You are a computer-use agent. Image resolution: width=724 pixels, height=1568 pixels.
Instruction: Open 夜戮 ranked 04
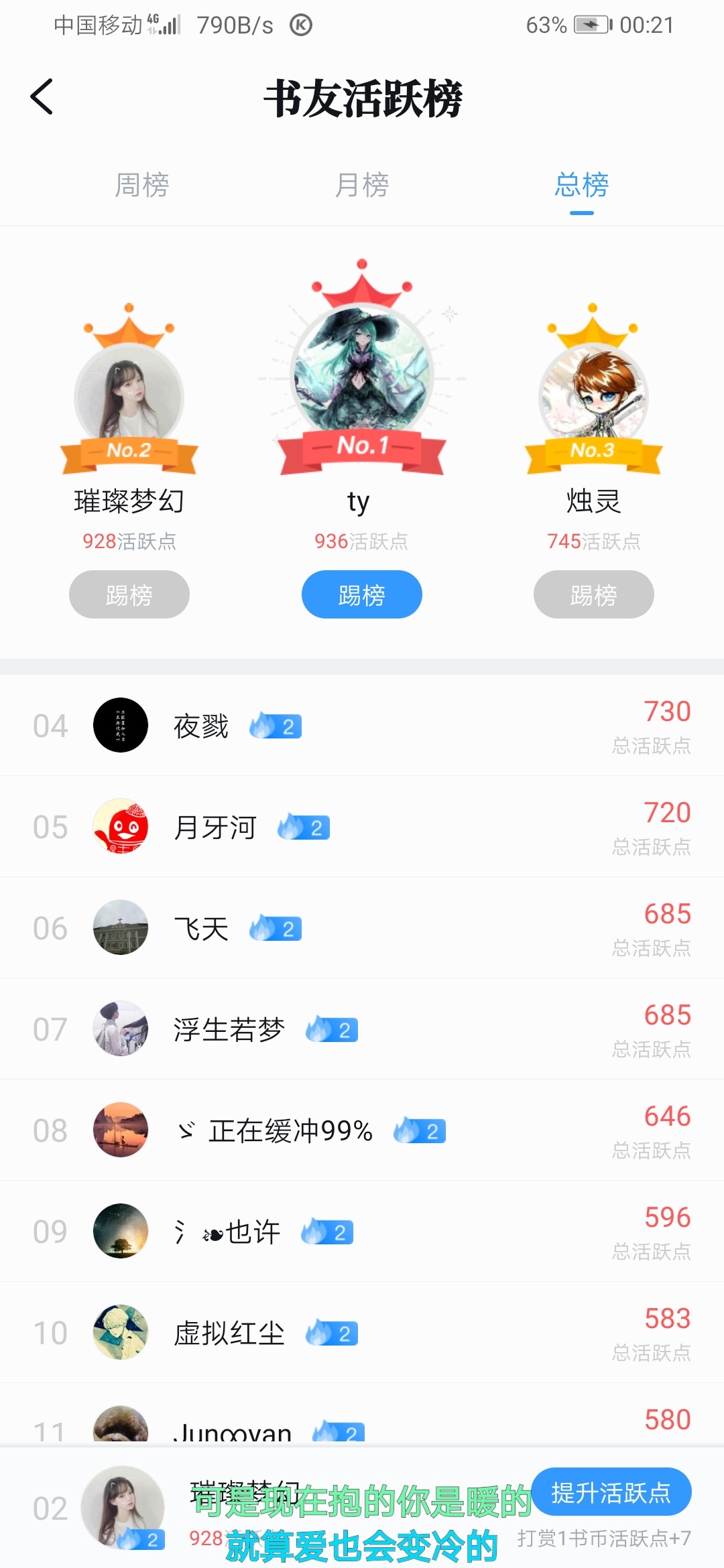coord(201,726)
